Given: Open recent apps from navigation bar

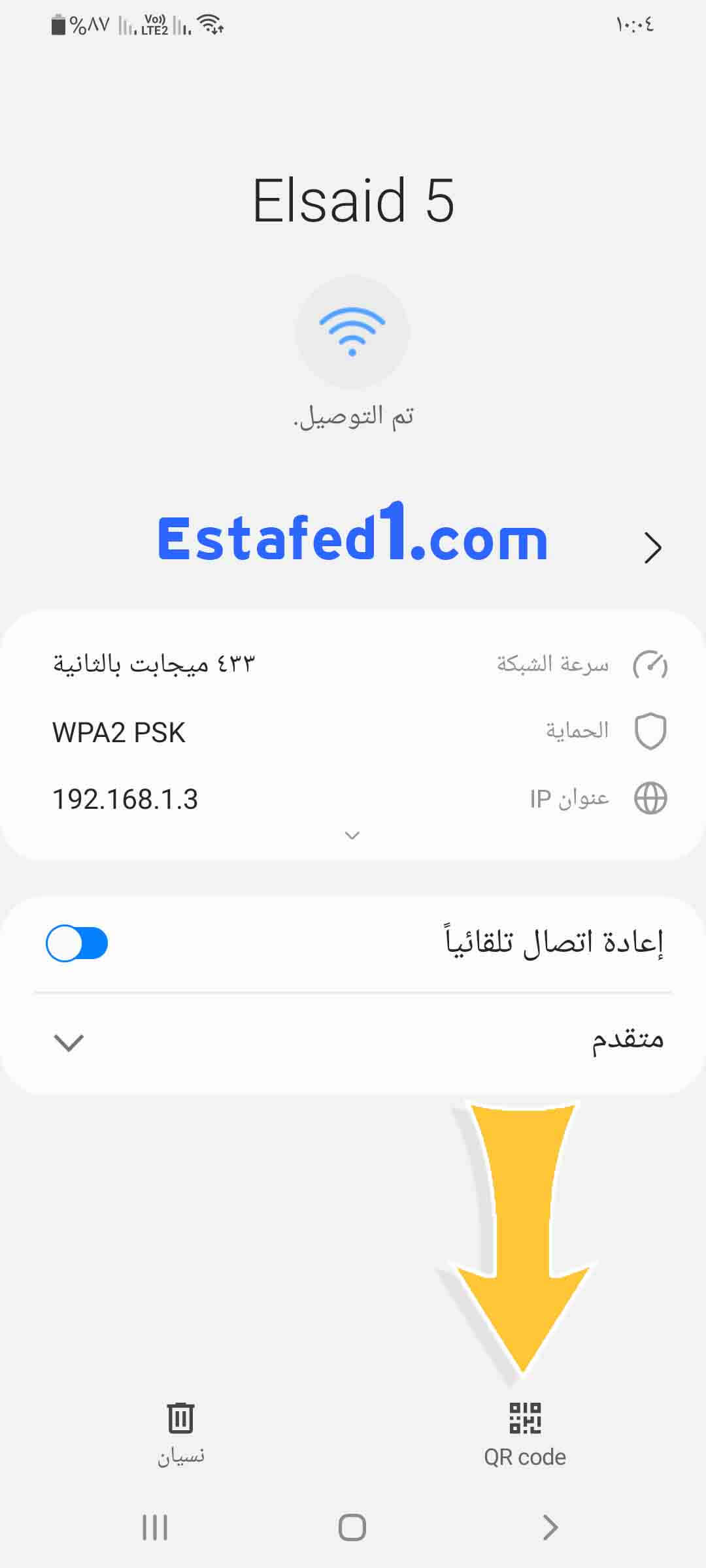Looking at the screenshot, I should pyautogui.click(x=155, y=1527).
